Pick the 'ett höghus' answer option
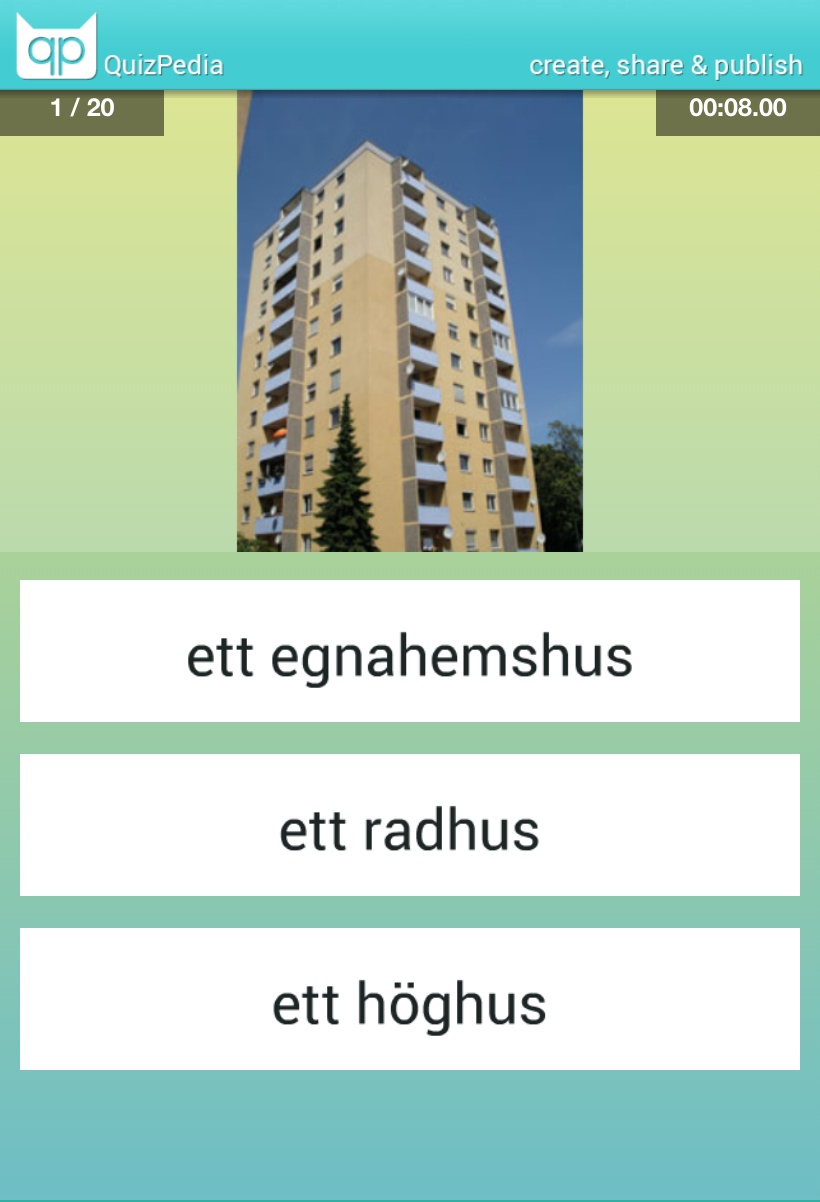 pyautogui.click(x=410, y=999)
